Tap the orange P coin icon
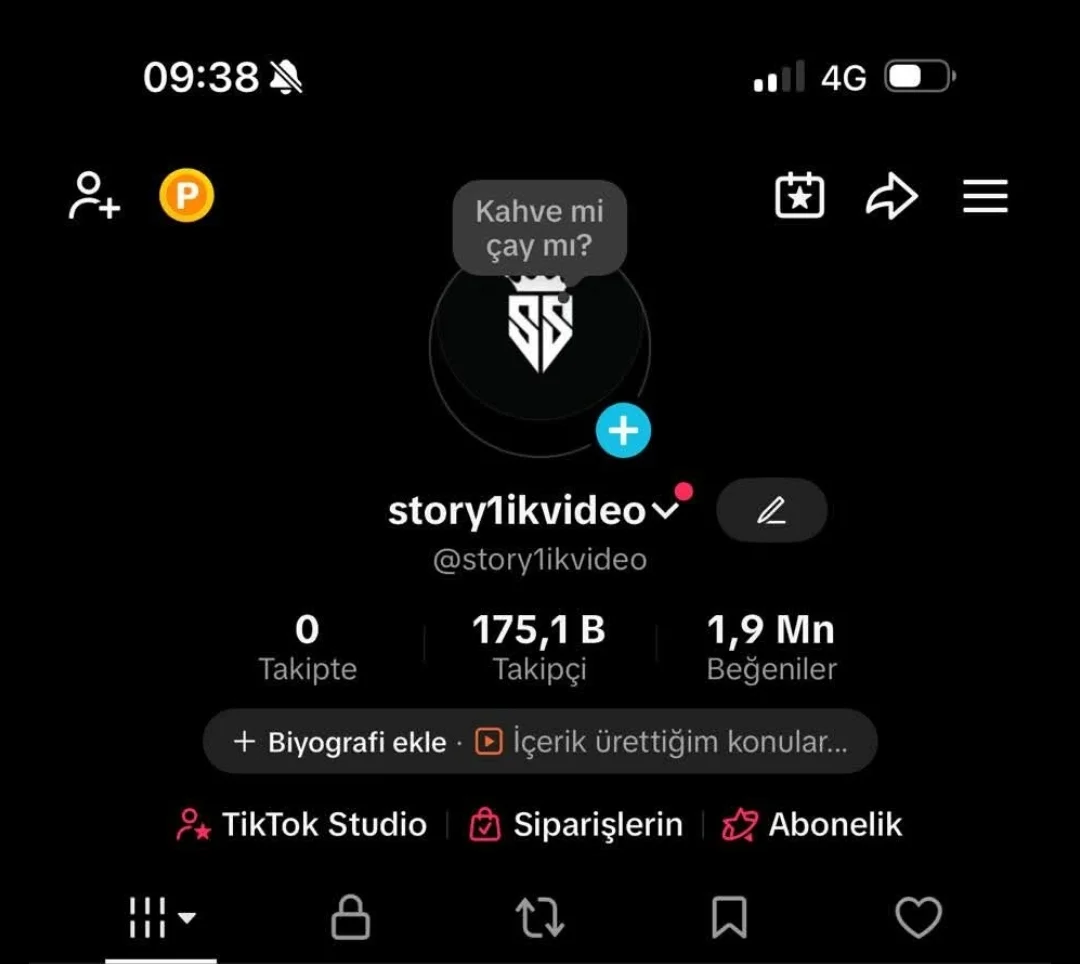This screenshot has height=964, width=1080. pos(186,196)
